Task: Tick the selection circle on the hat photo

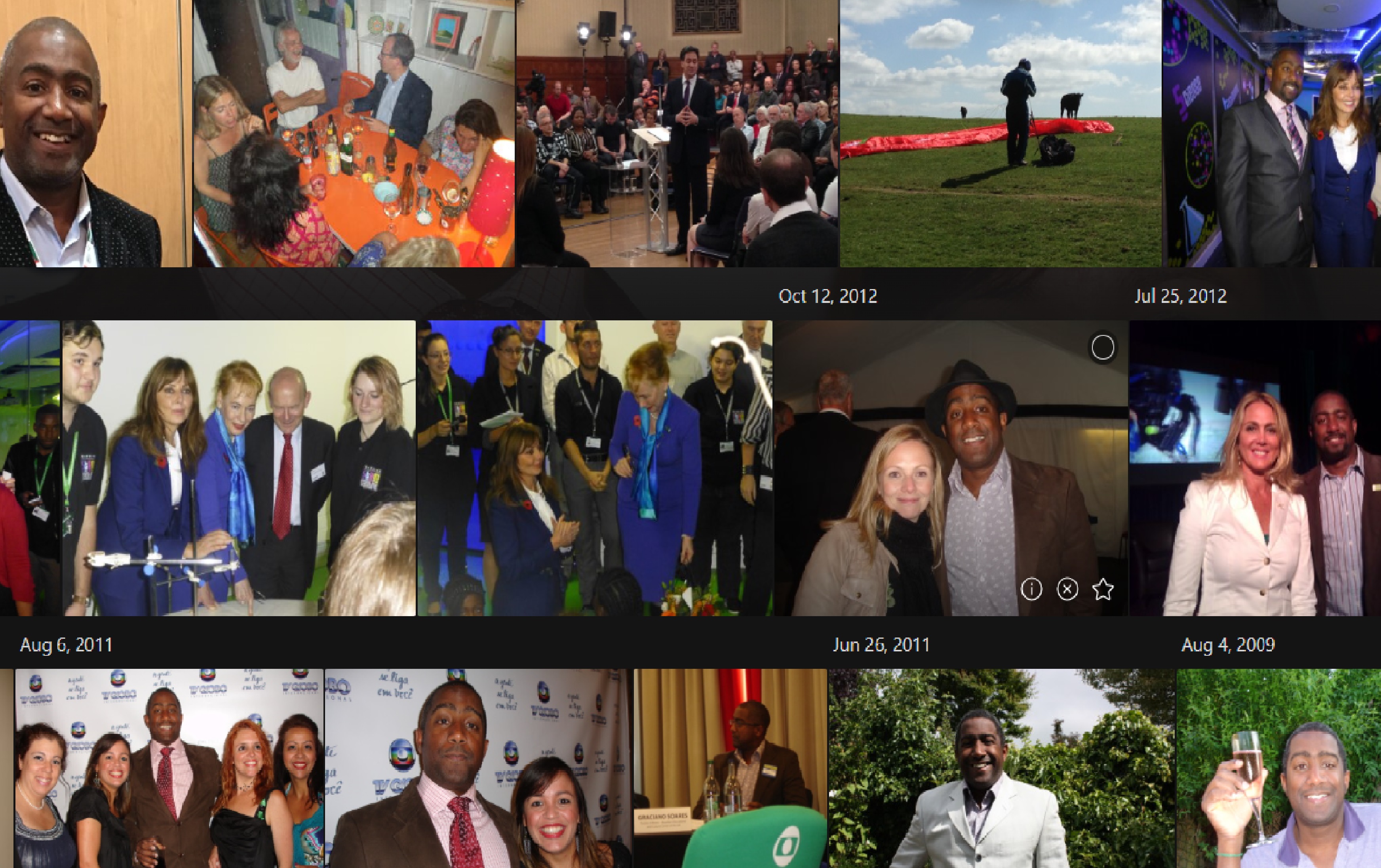Action: [x=1102, y=347]
